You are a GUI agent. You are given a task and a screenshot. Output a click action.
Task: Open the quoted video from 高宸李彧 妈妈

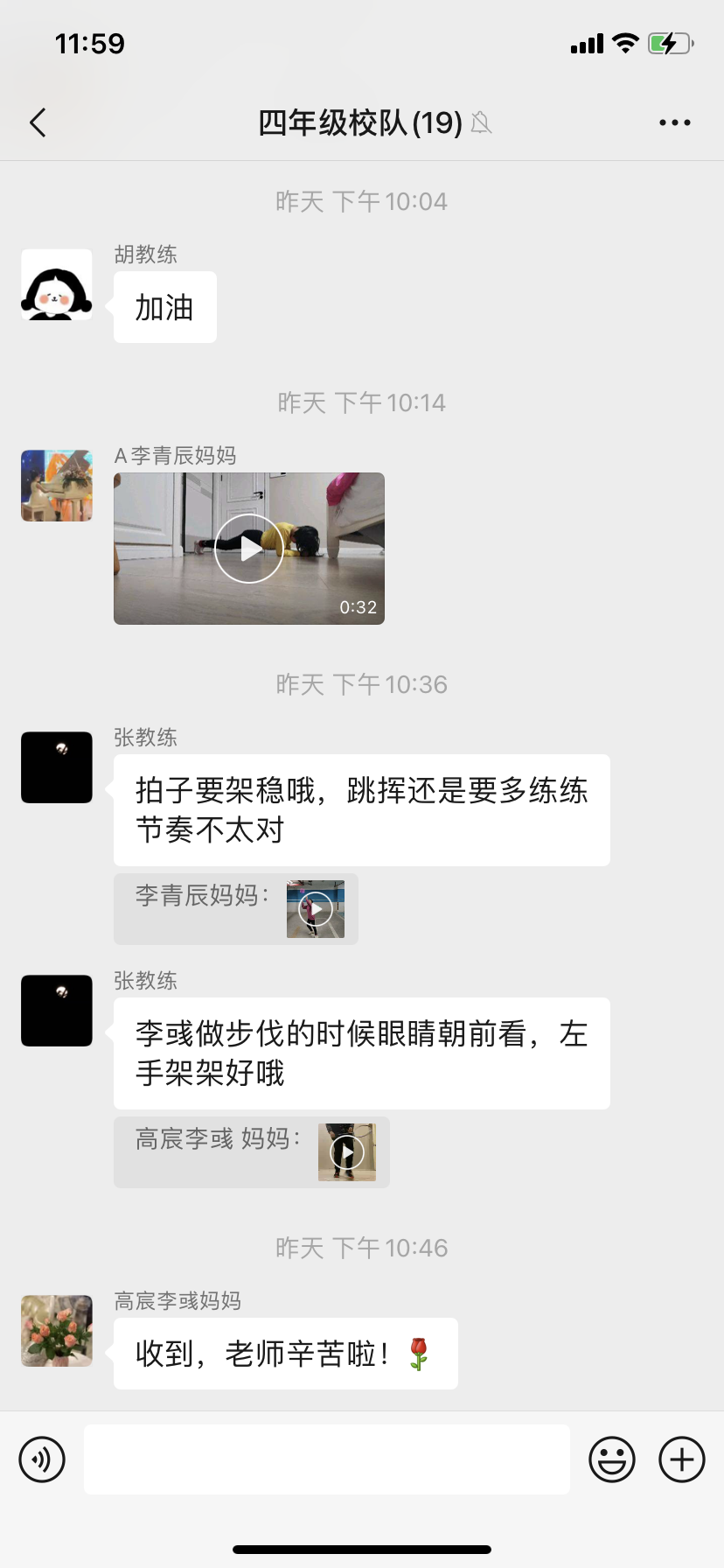point(347,1152)
